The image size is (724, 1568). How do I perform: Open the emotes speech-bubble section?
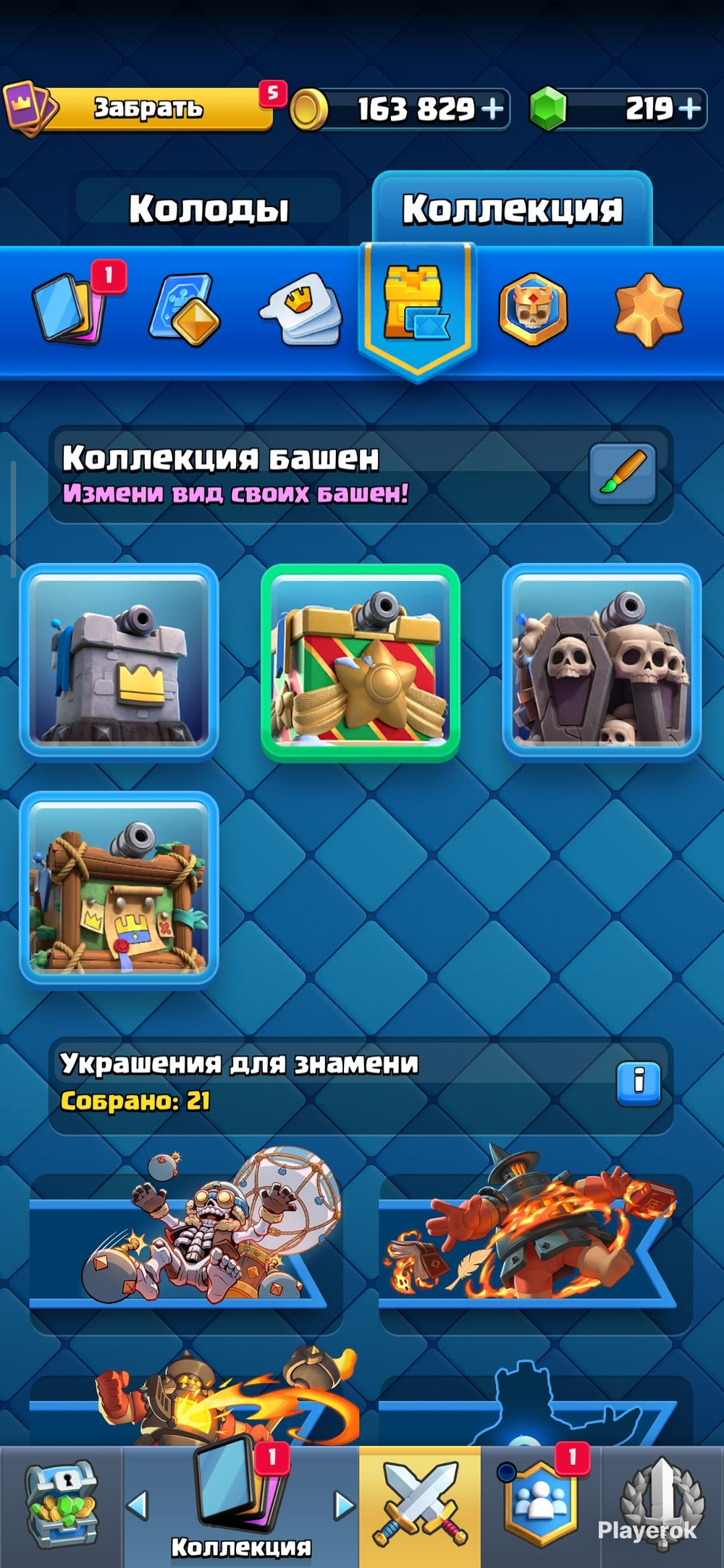pos(302,309)
